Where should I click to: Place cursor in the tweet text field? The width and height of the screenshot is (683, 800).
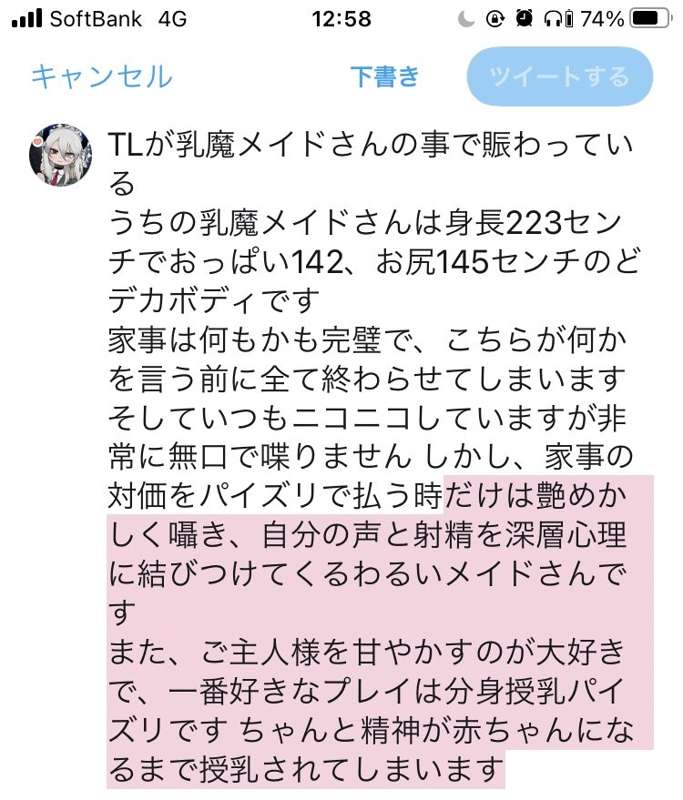tap(380, 450)
